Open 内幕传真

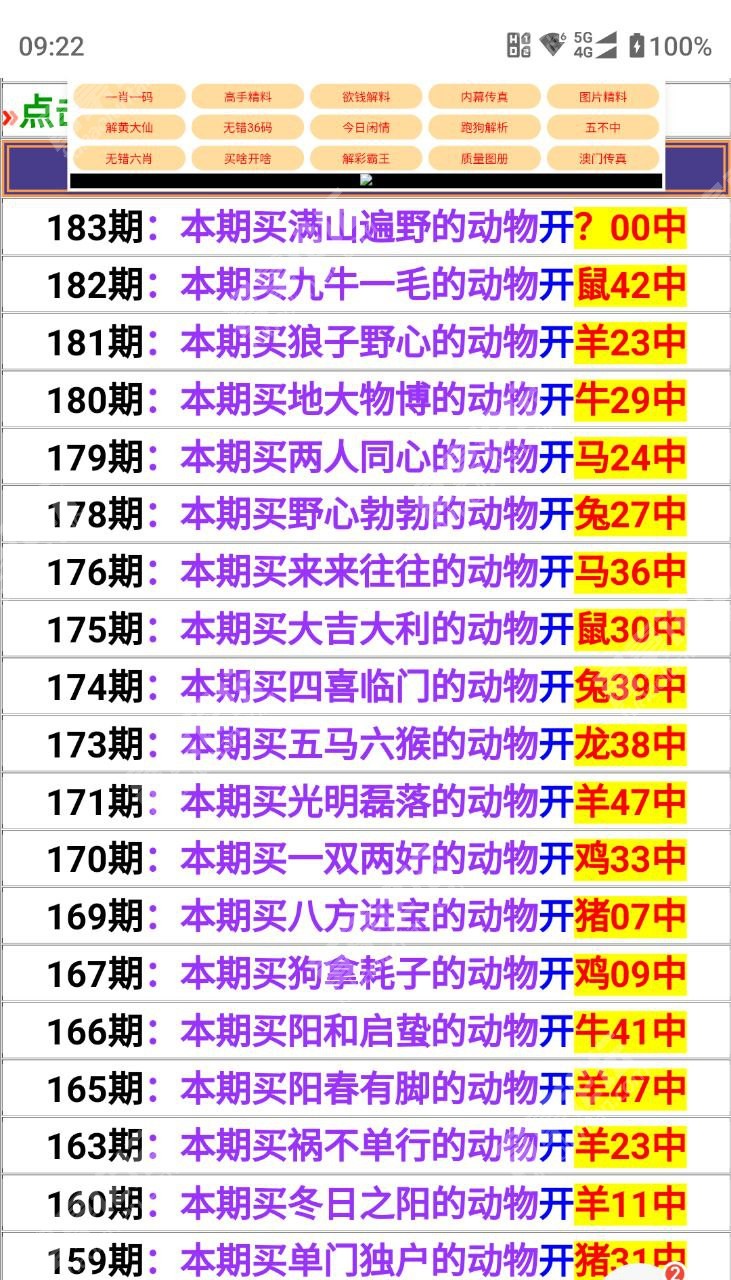click(484, 97)
